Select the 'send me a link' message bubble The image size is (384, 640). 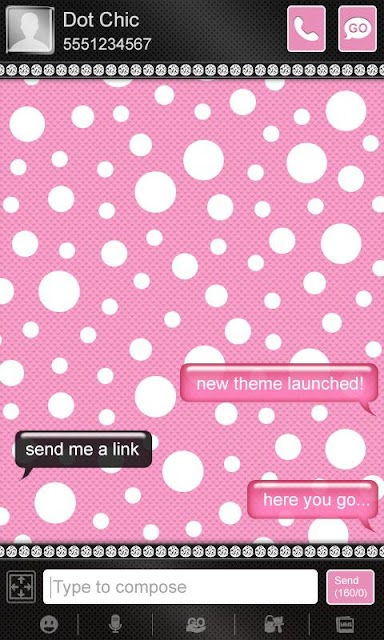[83, 450]
